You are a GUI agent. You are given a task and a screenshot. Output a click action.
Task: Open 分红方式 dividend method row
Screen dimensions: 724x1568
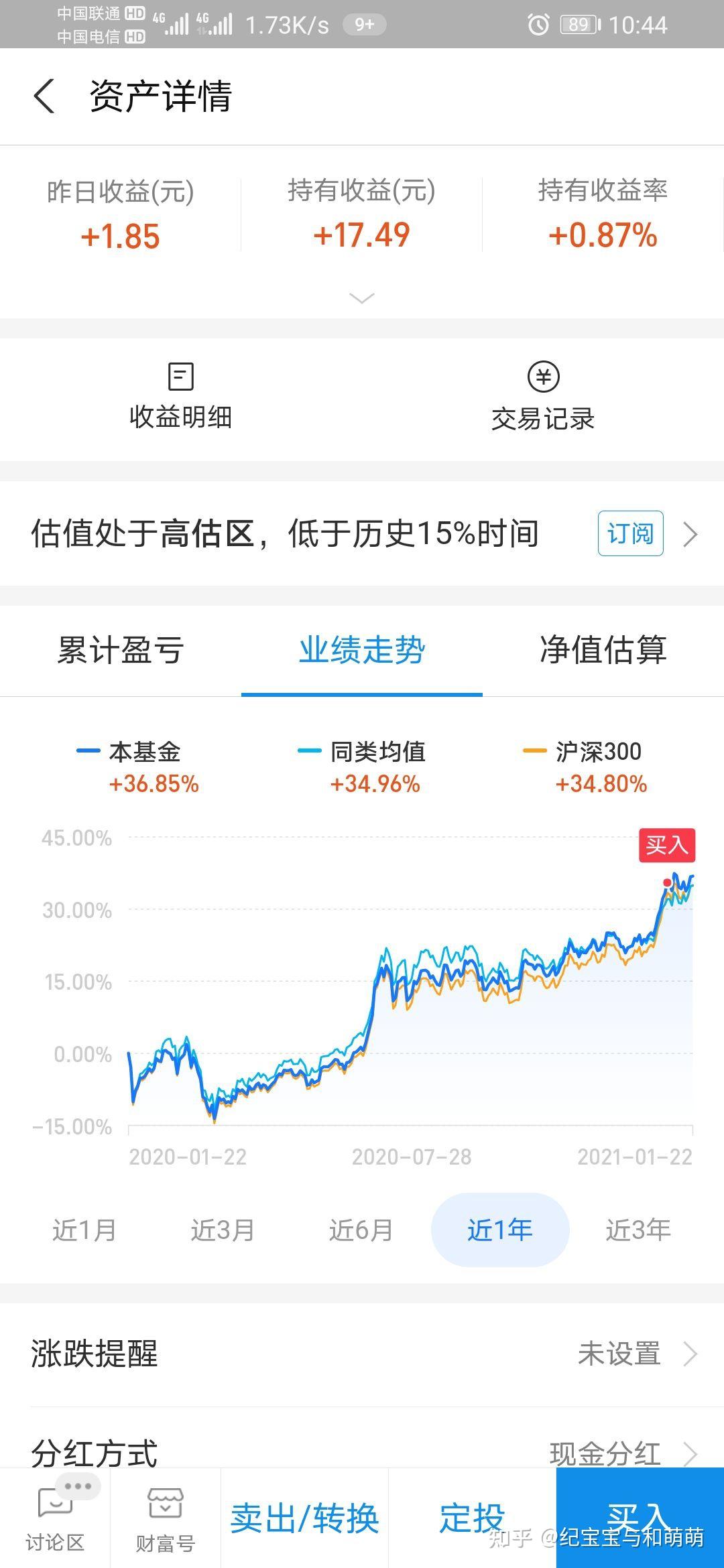(x=362, y=1453)
